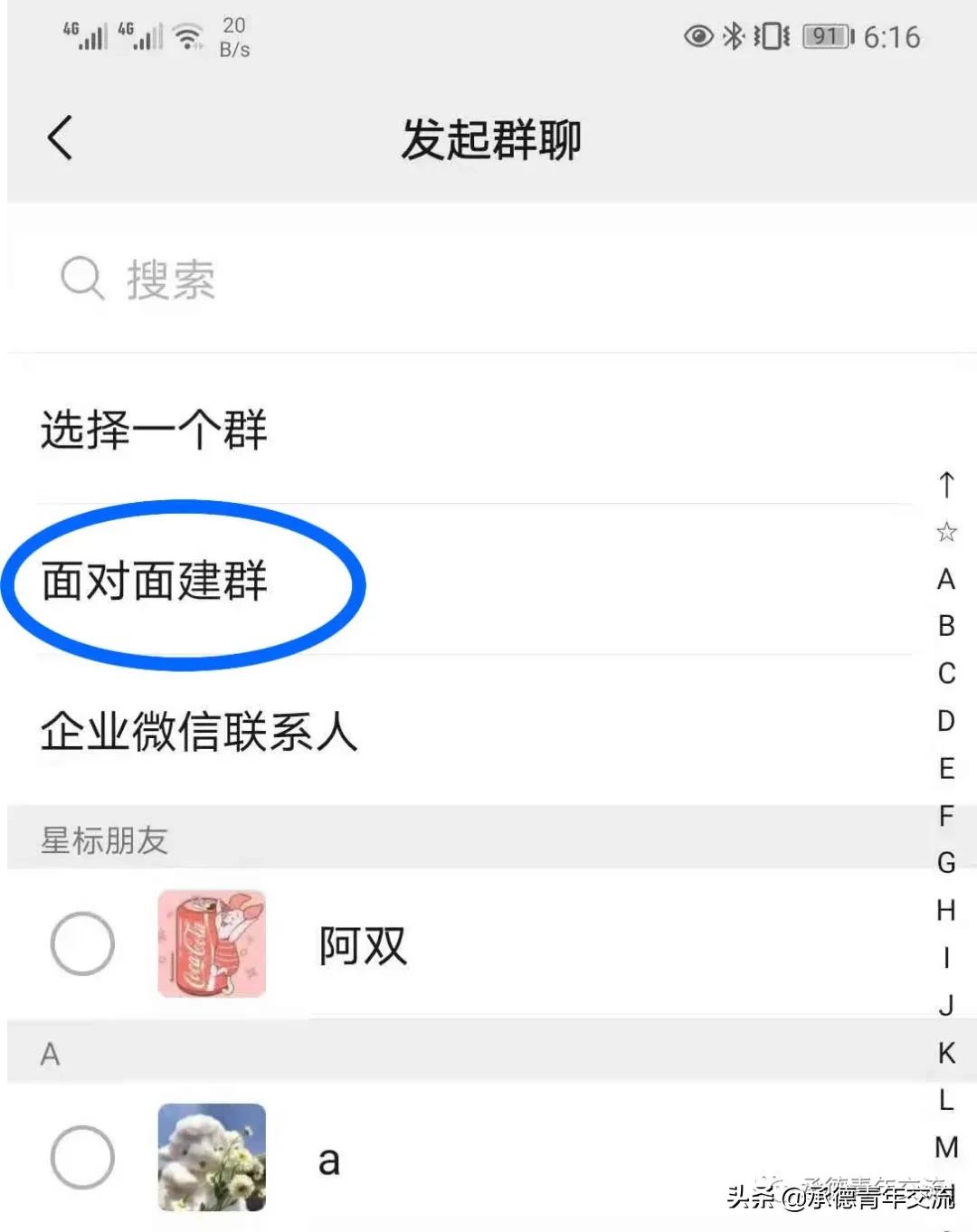Tap the up arrow at top of letter index
Viewport: 977px width, 1232px height.
[945, 487]
